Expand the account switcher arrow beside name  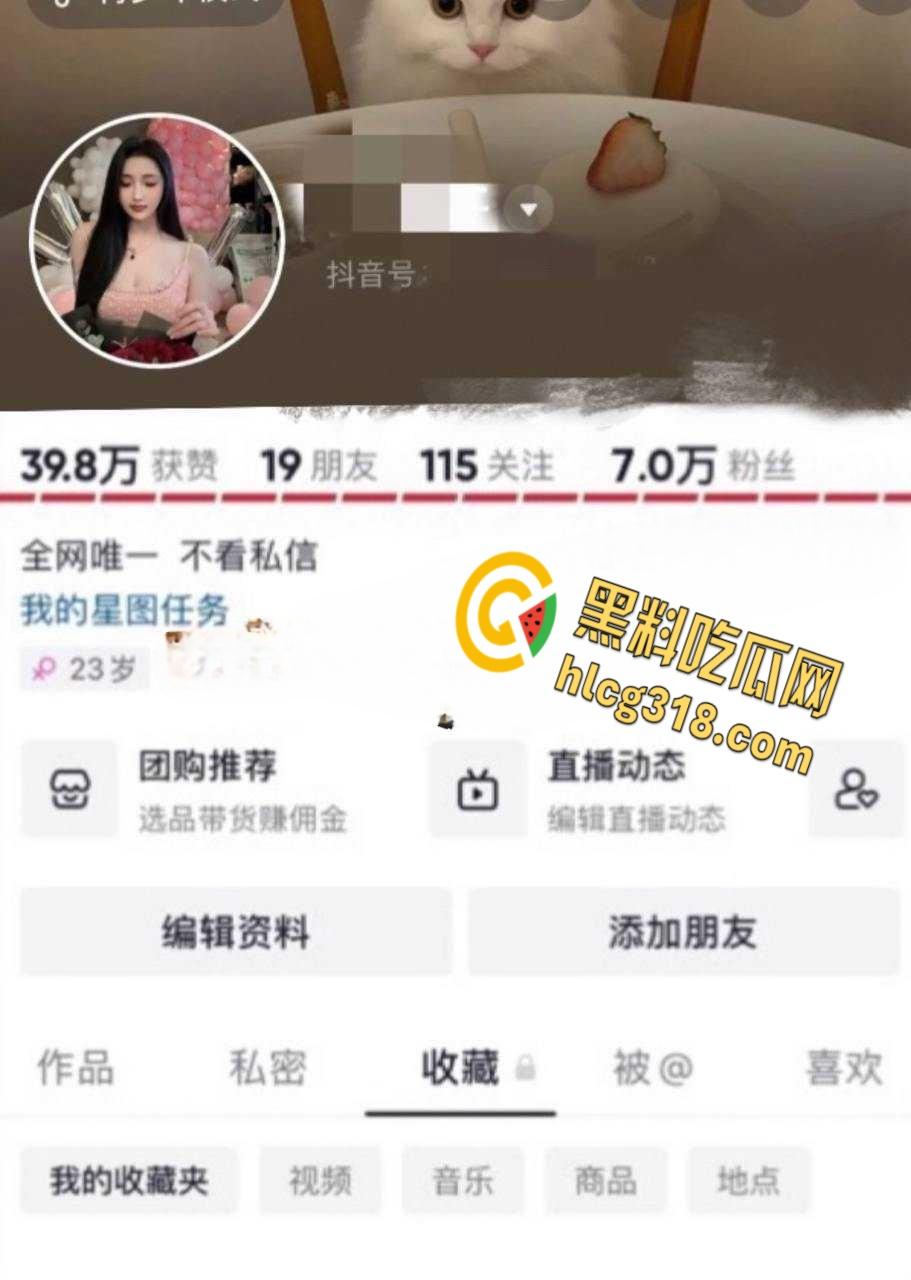[529, 210]
